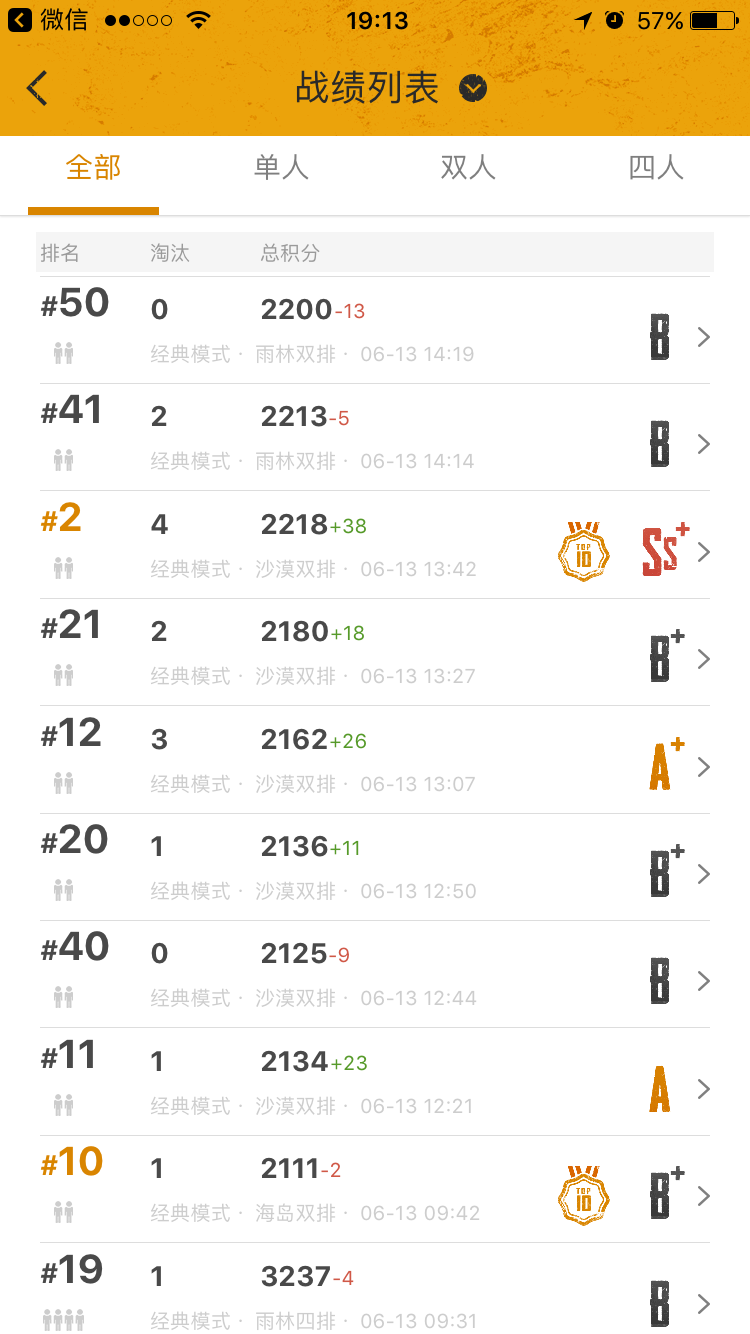Open the #2 match with SS+ rating
Image resolution: width=750 pixels, height=1334 pixels.
coord(375,545)
